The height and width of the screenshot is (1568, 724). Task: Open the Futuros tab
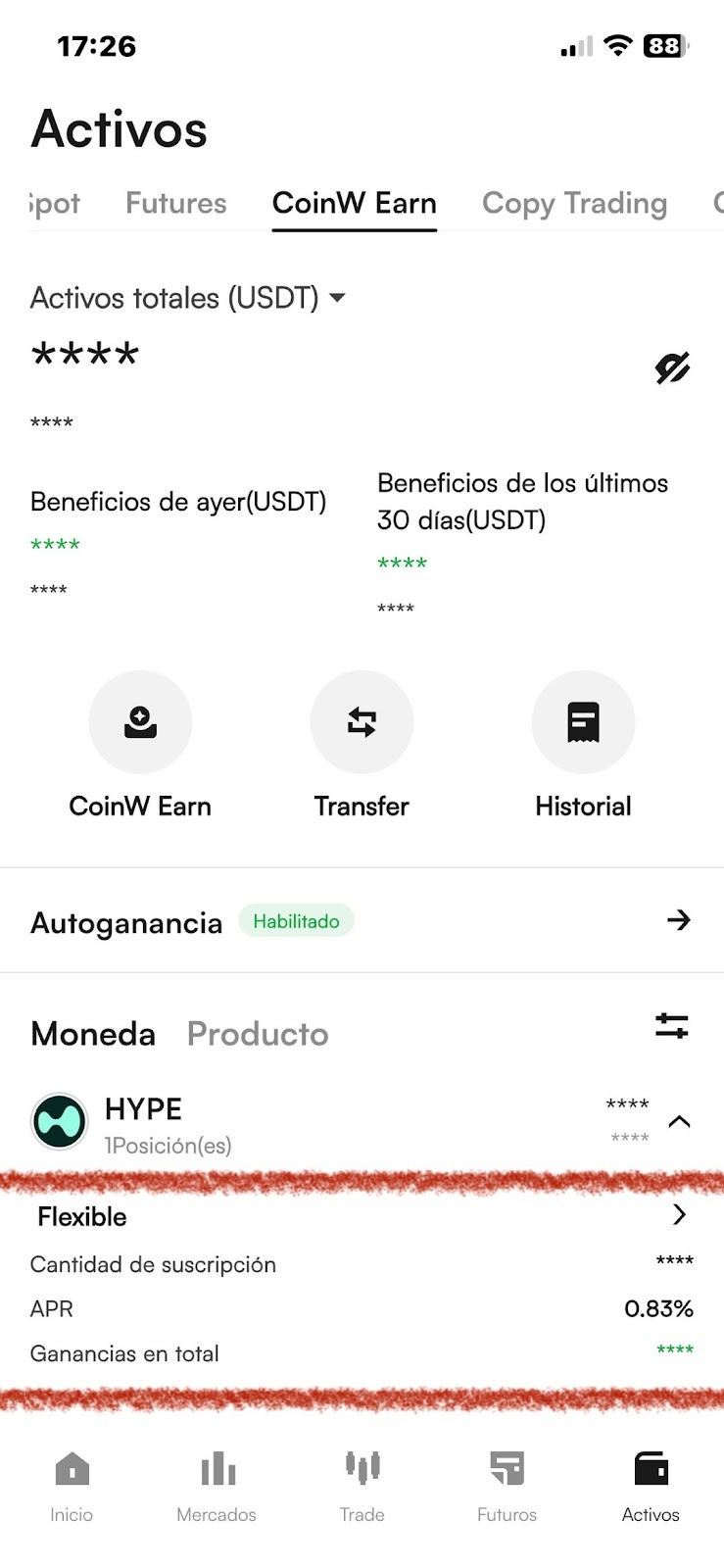tap(507, 1487)
